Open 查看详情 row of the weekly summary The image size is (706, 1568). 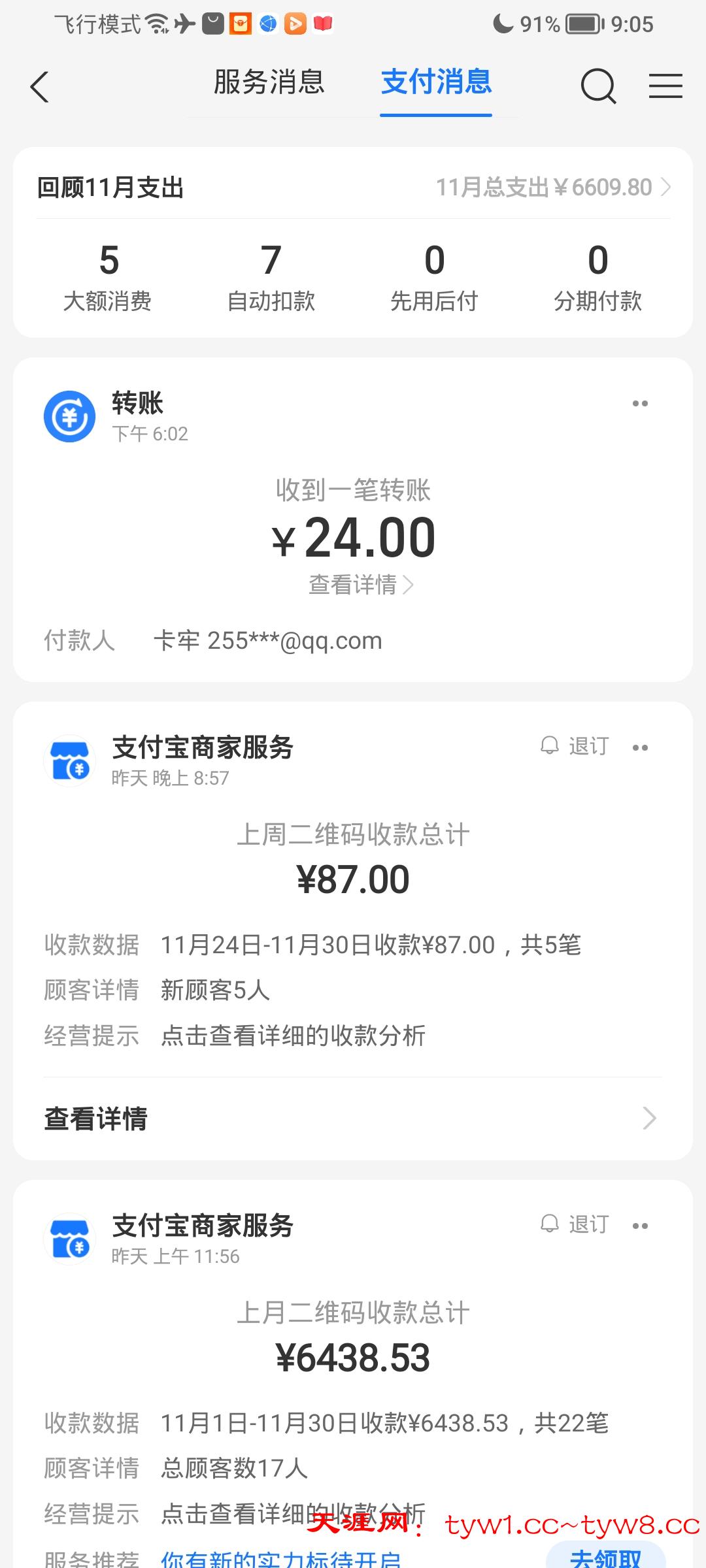(353, 1119)
